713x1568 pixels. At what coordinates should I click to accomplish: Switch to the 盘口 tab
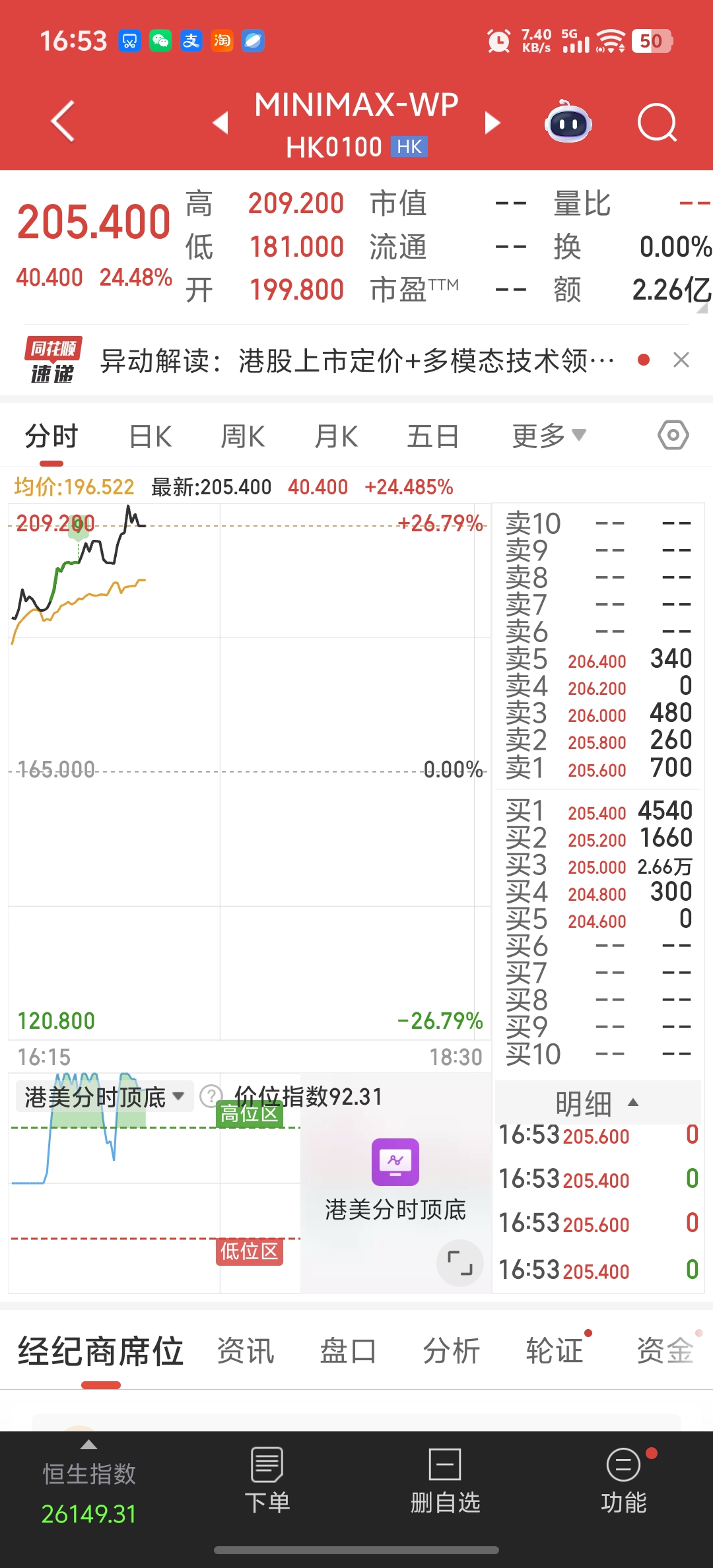point(348,1350)
